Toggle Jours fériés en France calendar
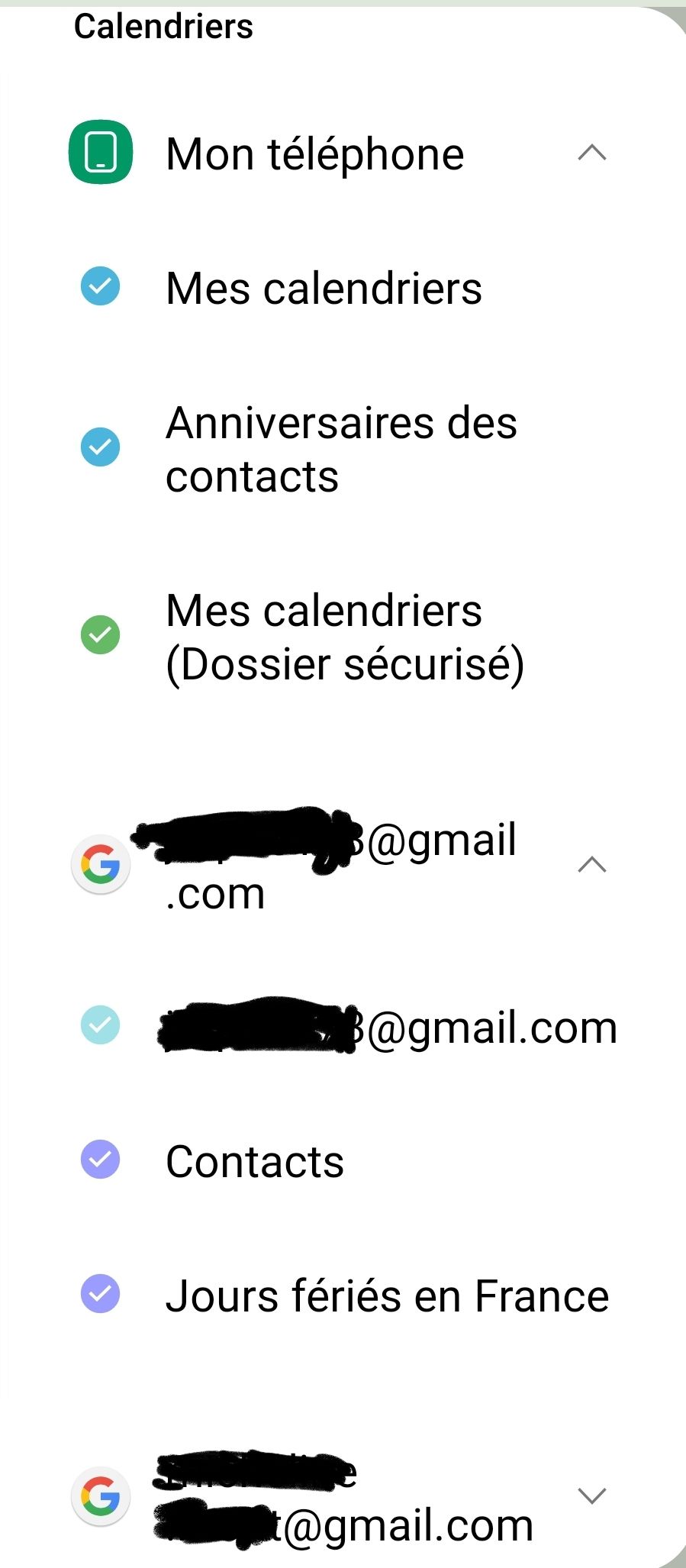Viewport: 686px width, 1568px height. (101, 1294)
